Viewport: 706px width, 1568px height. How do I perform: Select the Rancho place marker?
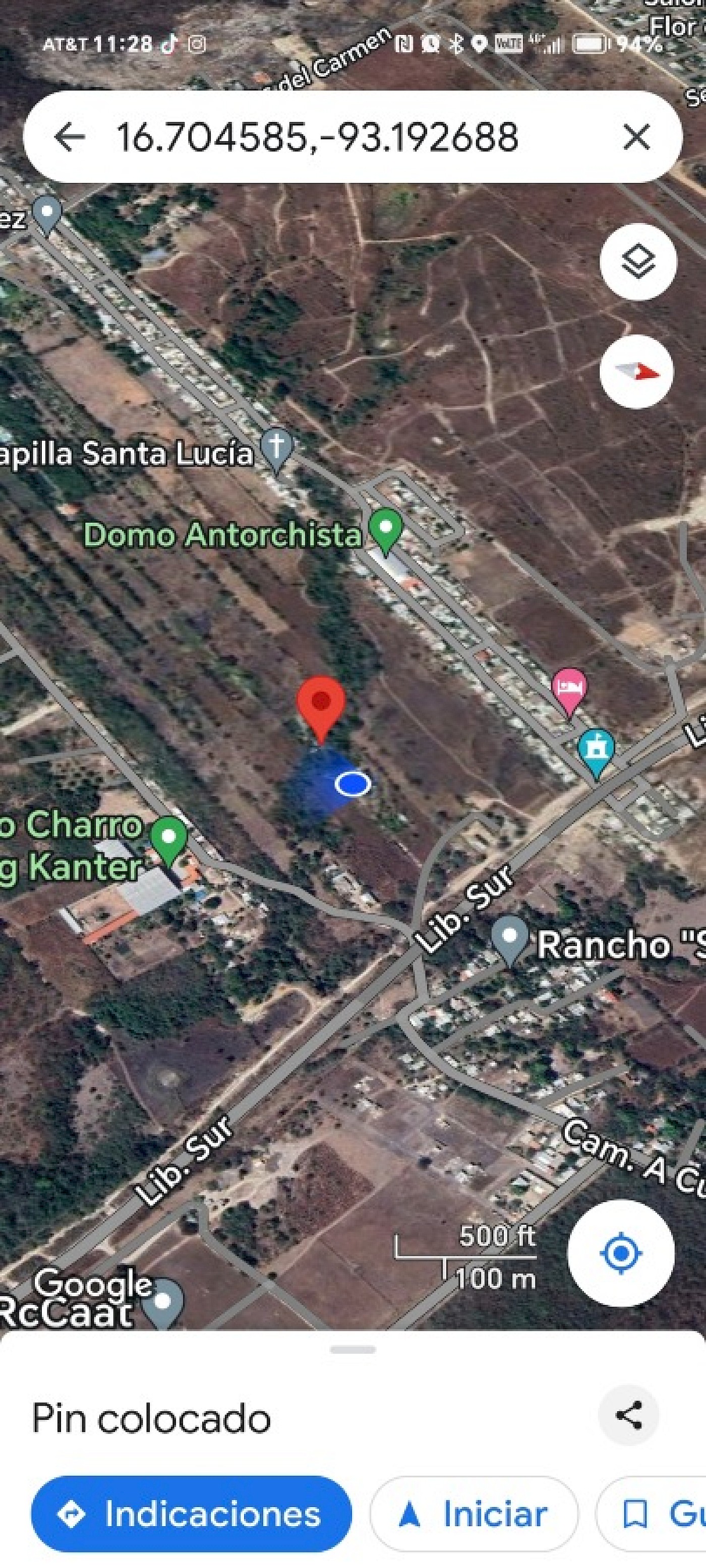(x=510, y=937)
